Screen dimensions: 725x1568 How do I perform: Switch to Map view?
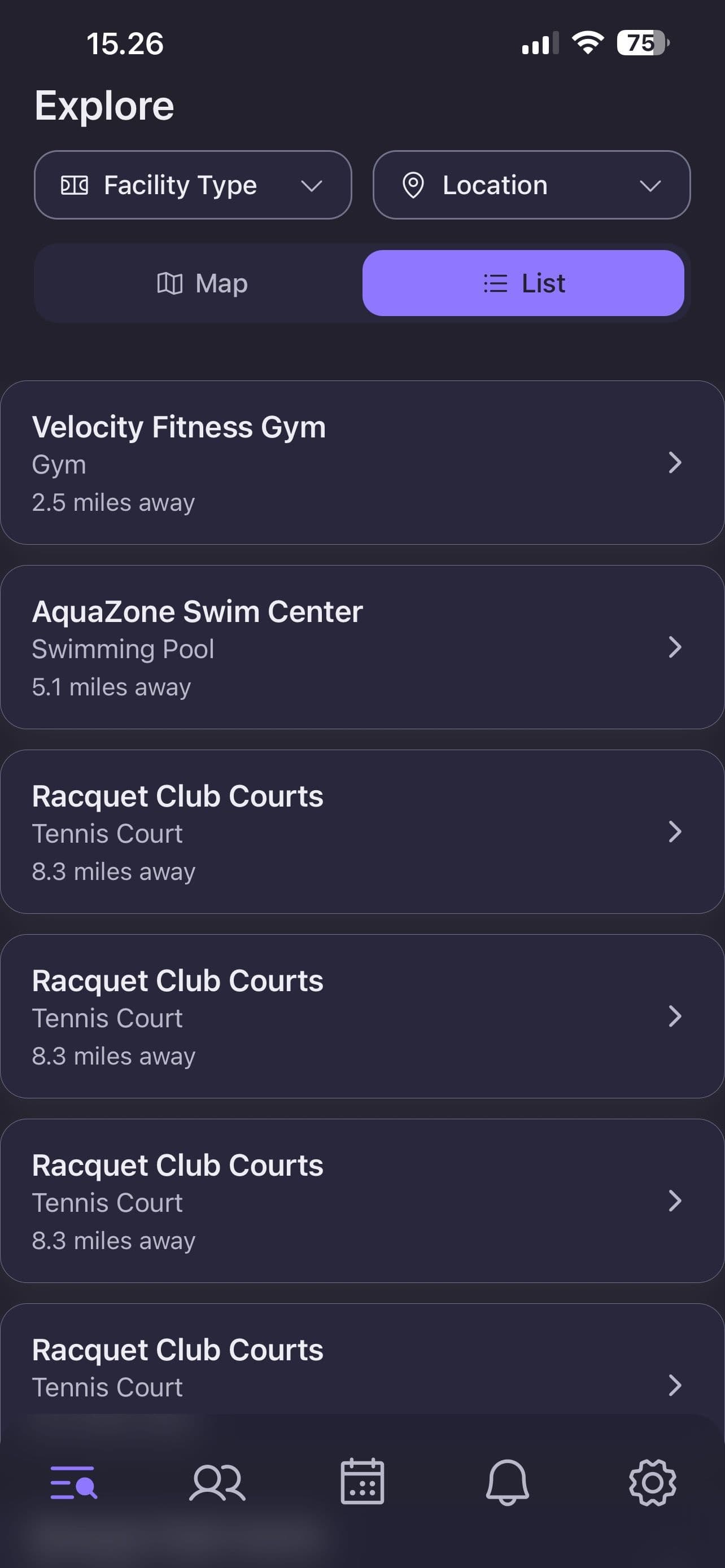click(201, 283)
